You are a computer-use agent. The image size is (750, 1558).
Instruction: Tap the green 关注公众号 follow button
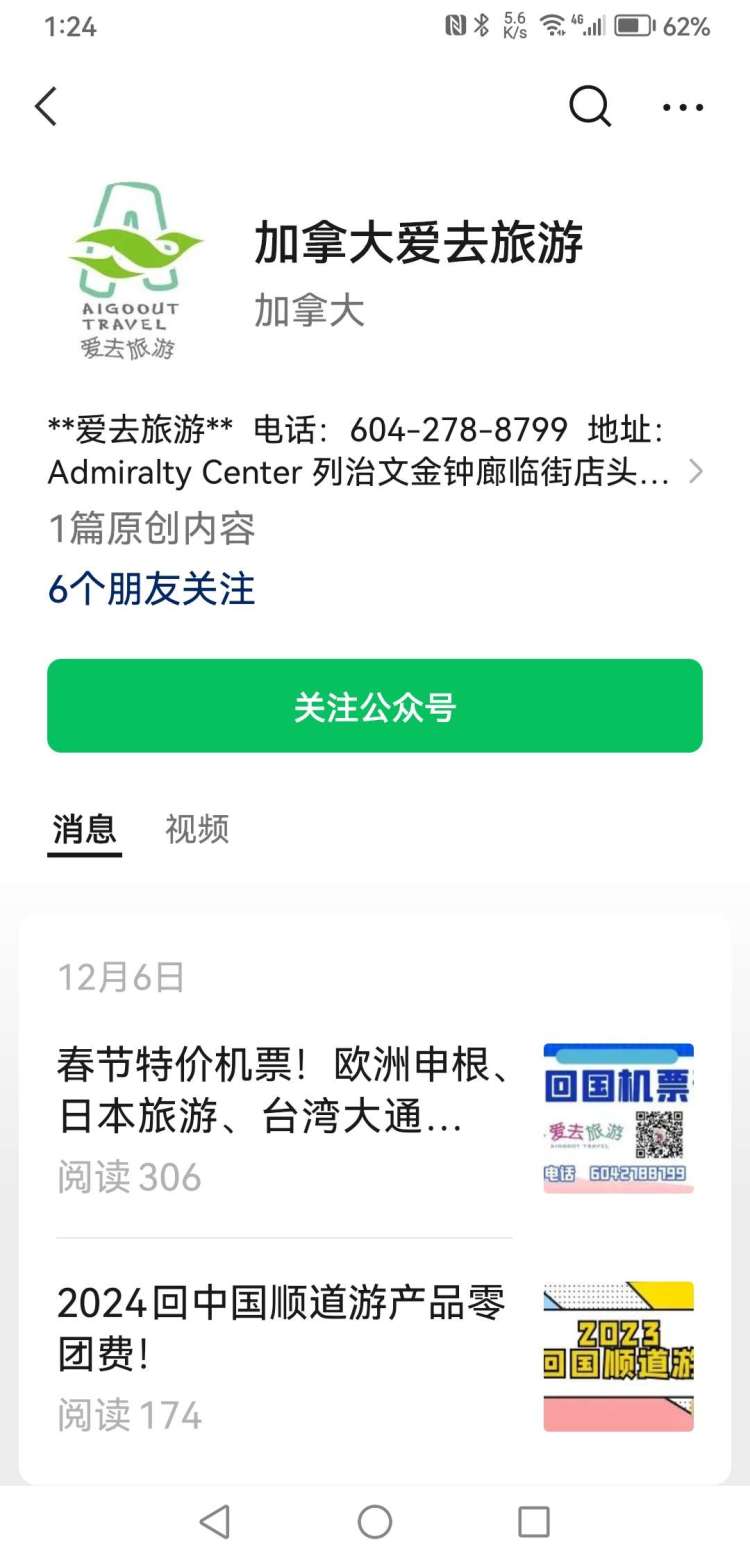point(375,706)
